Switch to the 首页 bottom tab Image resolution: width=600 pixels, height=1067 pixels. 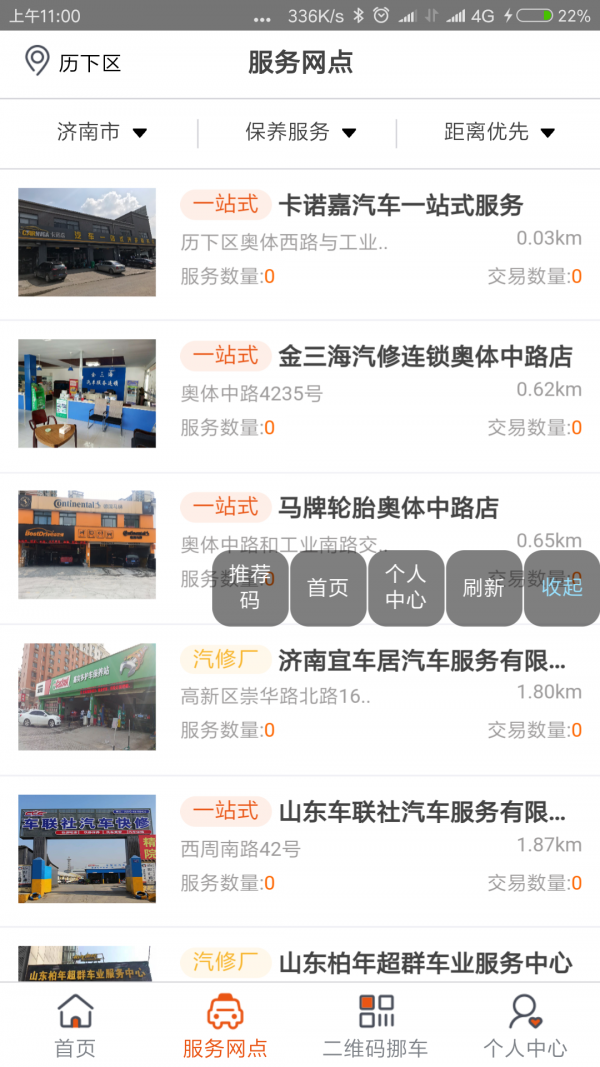click(75, 1026)
